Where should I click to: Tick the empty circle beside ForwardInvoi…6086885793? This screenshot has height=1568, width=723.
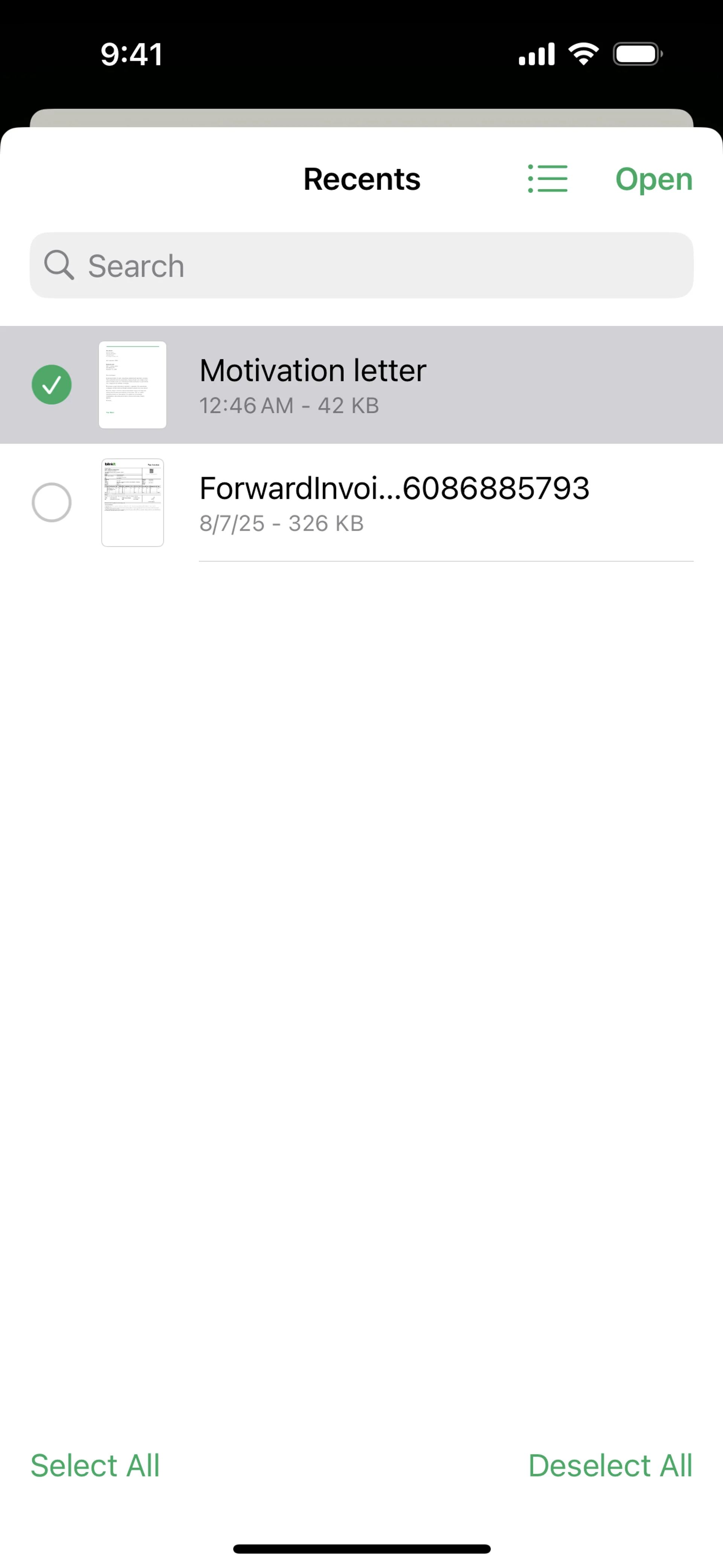click(52, 502)
